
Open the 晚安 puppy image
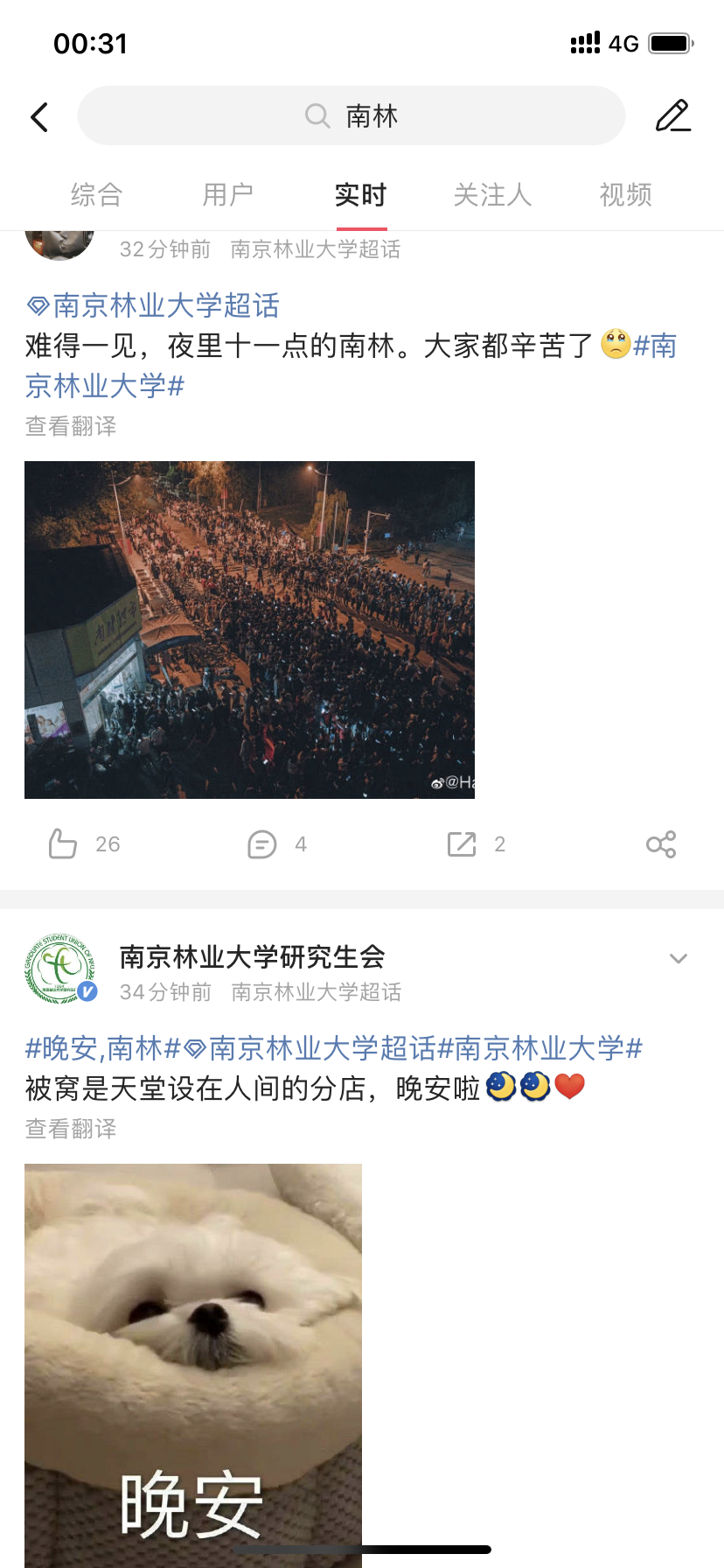pos(193,1365)
